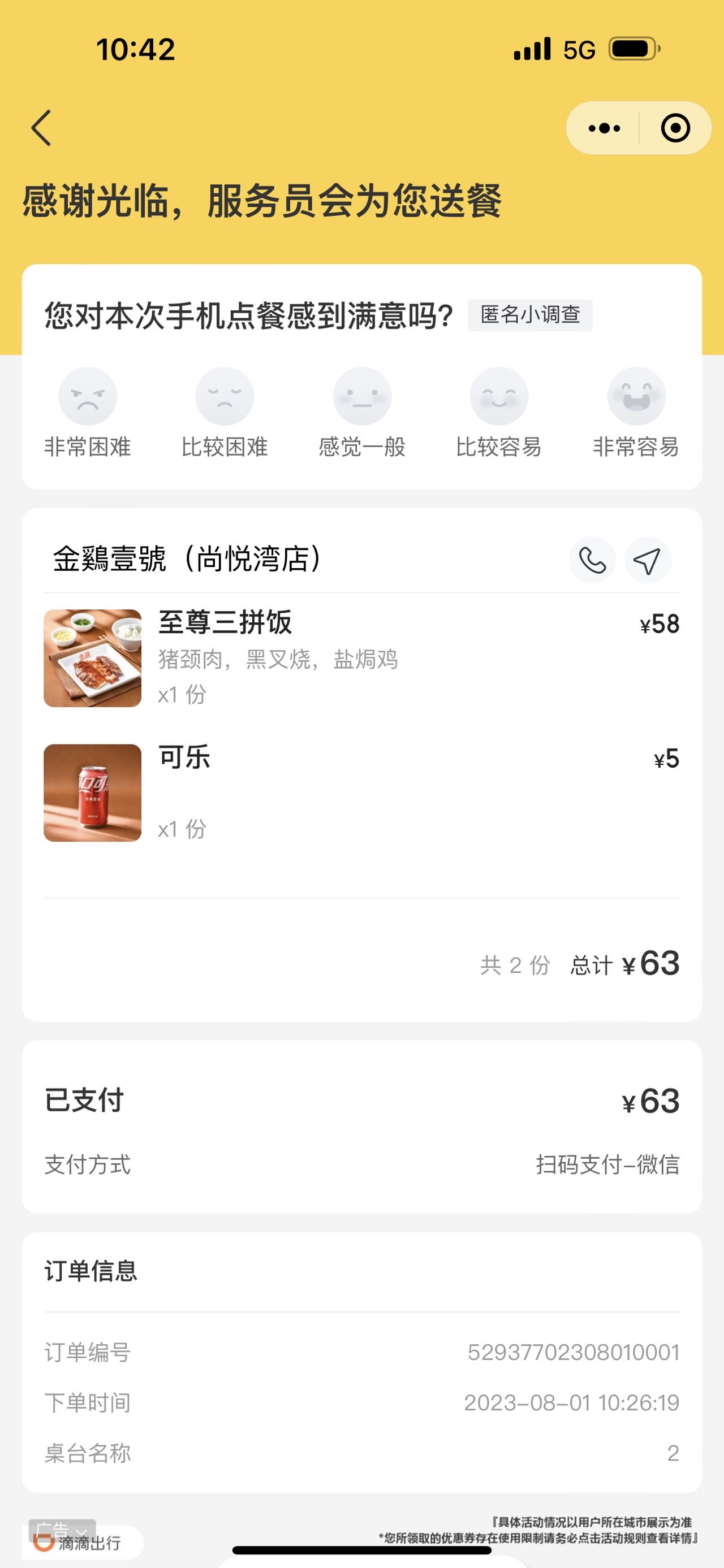724x1568 pixels.
Task: Select the 感觉一般 face rating
Action: pos(361,413)
